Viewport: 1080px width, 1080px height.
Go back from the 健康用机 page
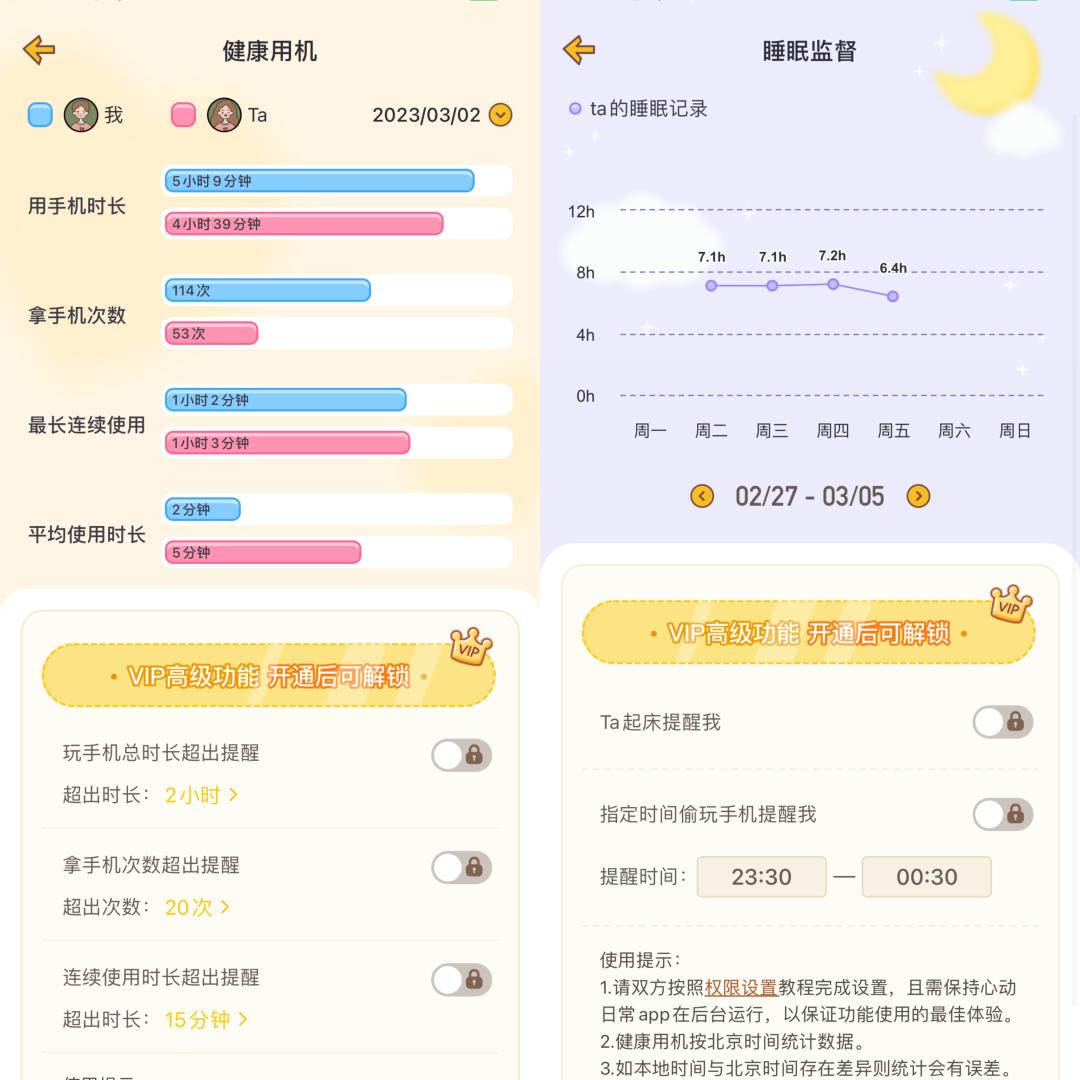39,50
